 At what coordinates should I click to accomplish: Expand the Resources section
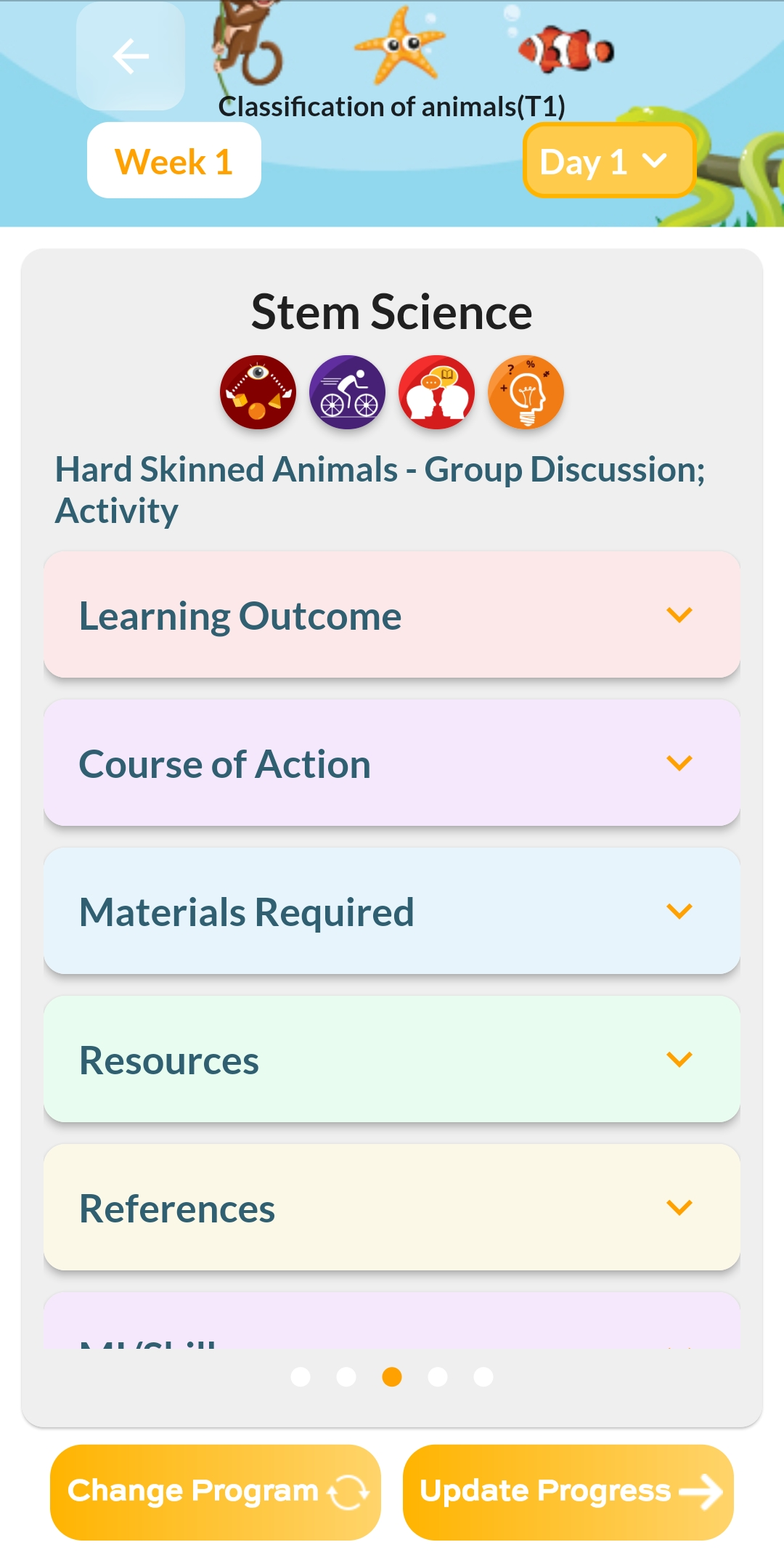(x=392, y=1060)
